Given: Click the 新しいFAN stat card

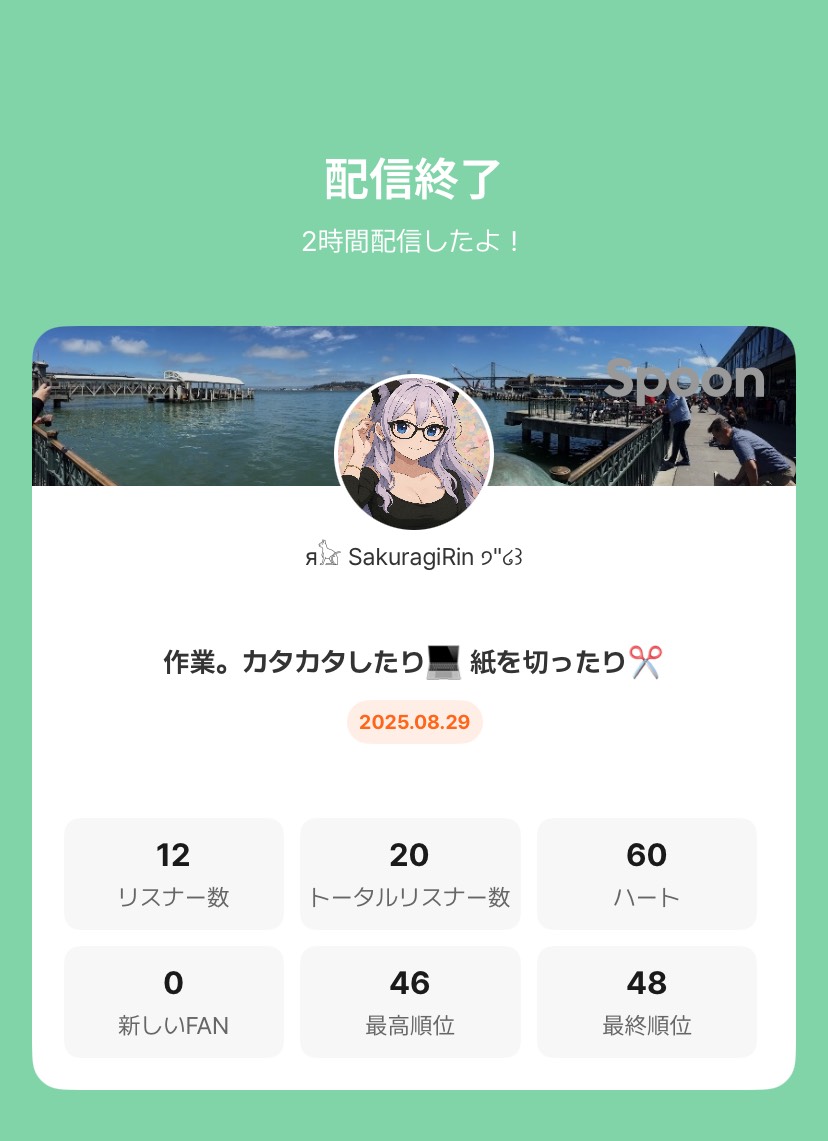Looking at the screenshot, I should (173, 1001).
